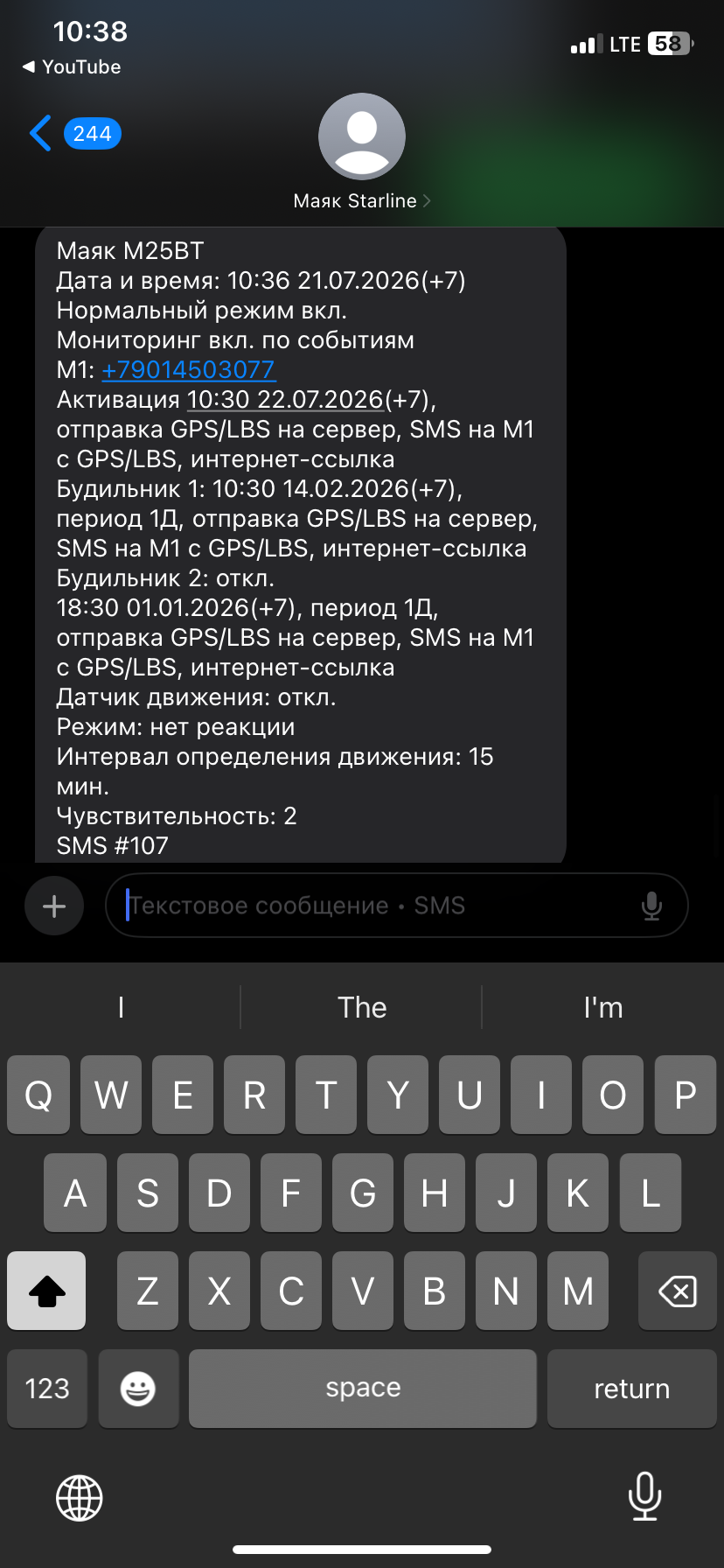Viewport: 724px width, 1568px height.
Task: Insert the suggested word "The"
Action: [x=362, y=1007]
